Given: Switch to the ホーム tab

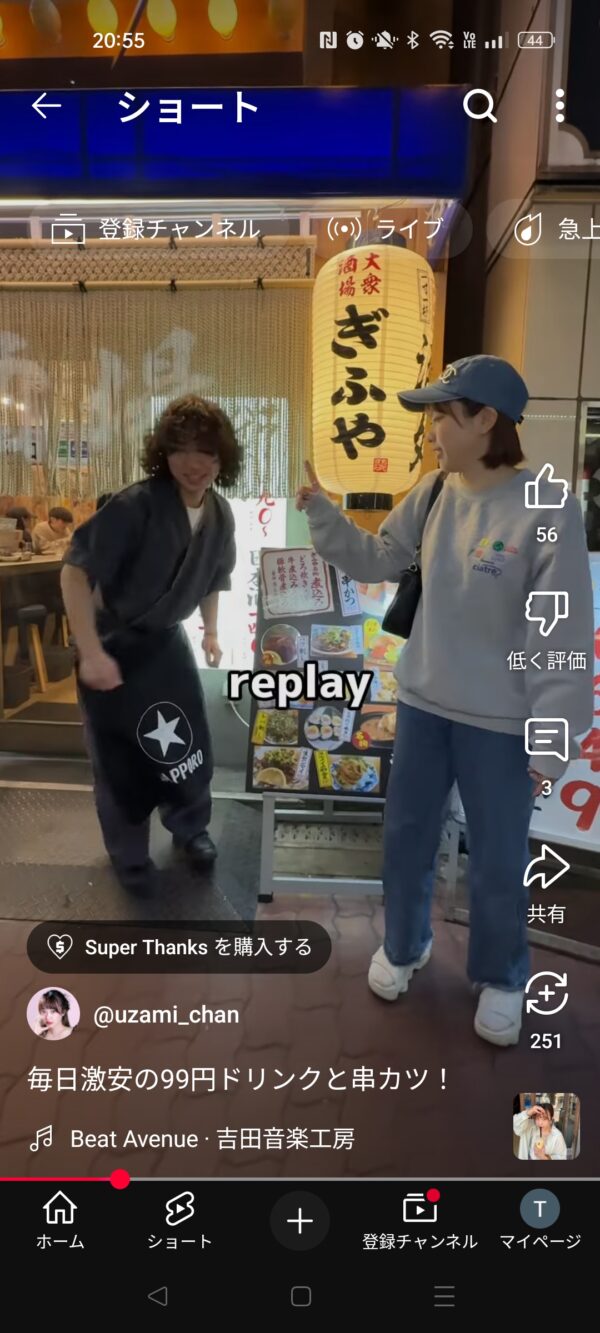Looking at the screenshot, I should point(60,1221).
